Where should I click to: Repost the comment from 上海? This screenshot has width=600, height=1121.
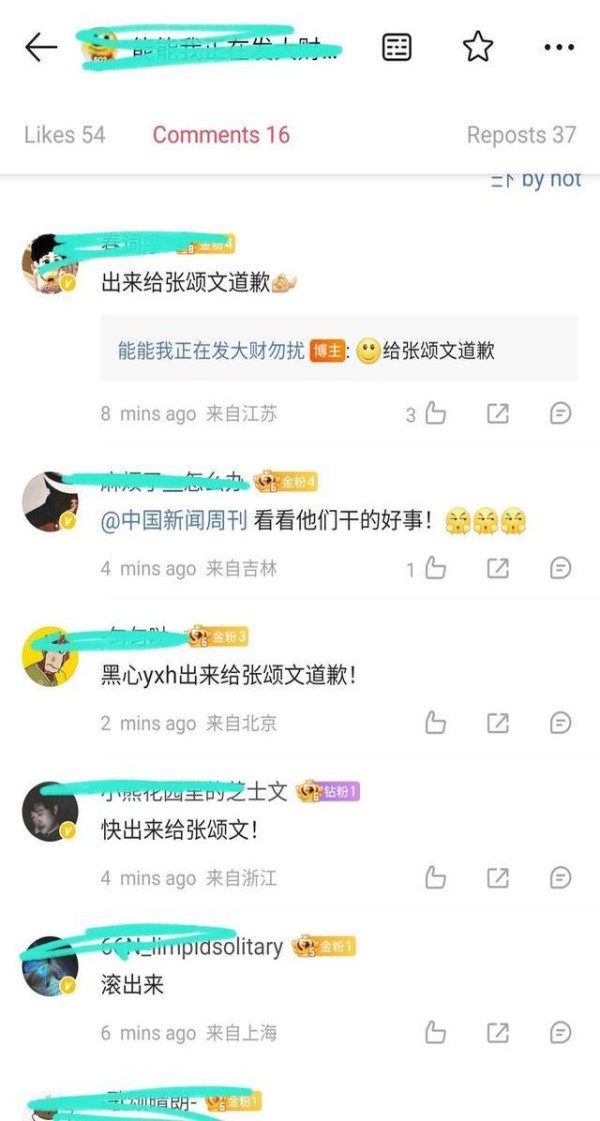coord(498,1032)
